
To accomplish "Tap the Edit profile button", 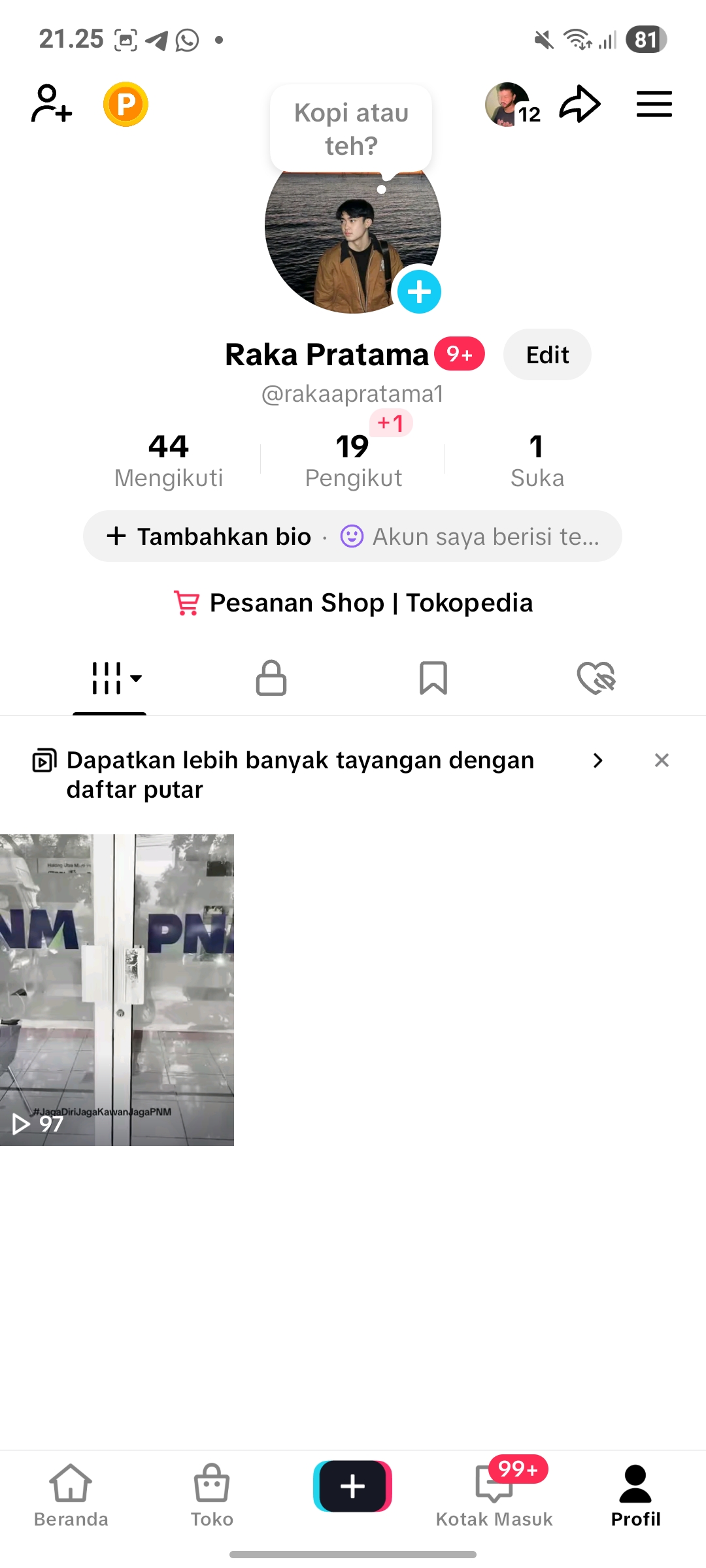I will [x=547, y=355].
